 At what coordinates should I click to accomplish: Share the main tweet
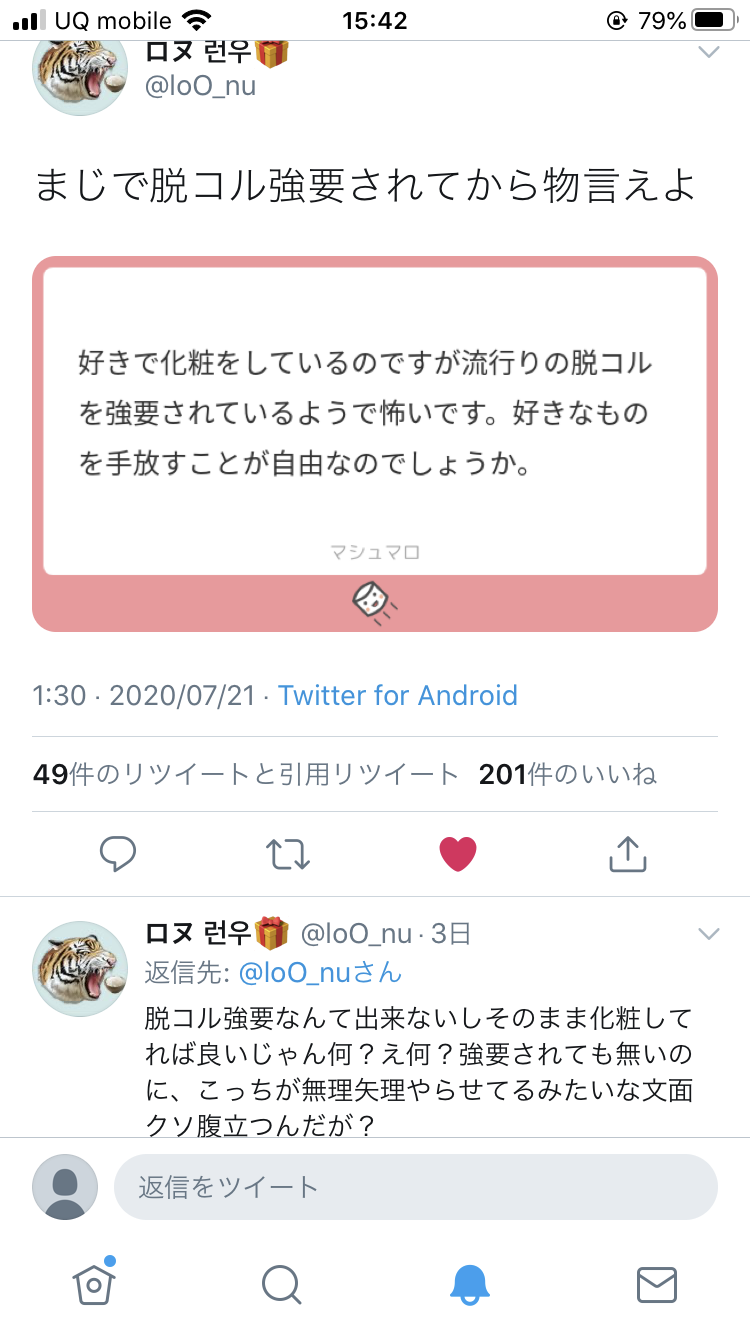(x=628, y=854)
